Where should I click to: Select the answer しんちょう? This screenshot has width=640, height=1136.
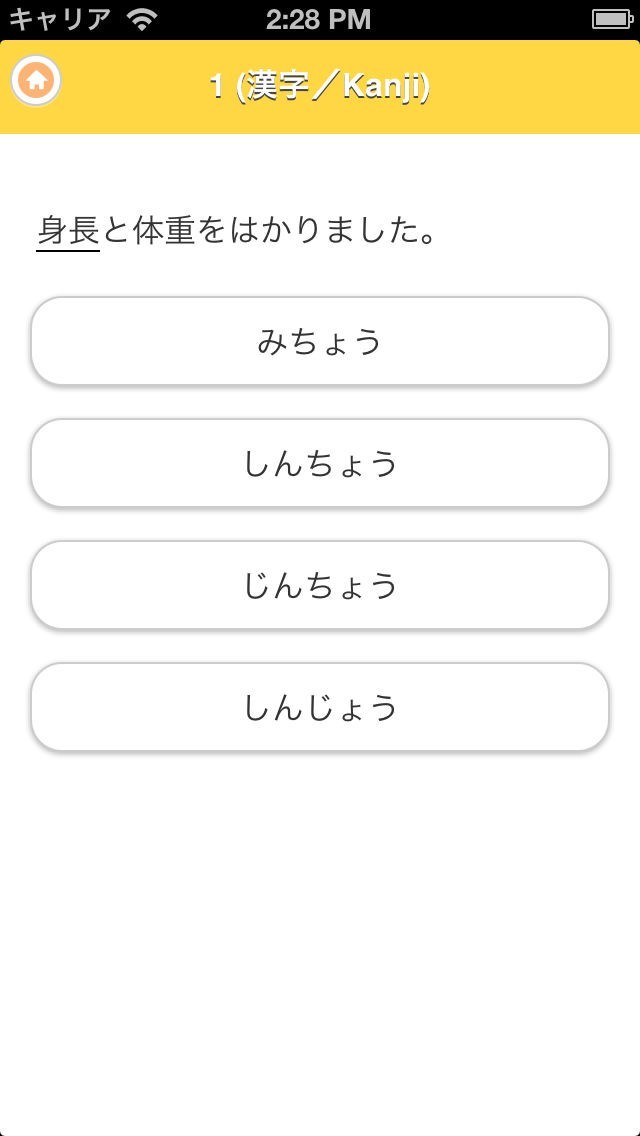pos(320,464)
